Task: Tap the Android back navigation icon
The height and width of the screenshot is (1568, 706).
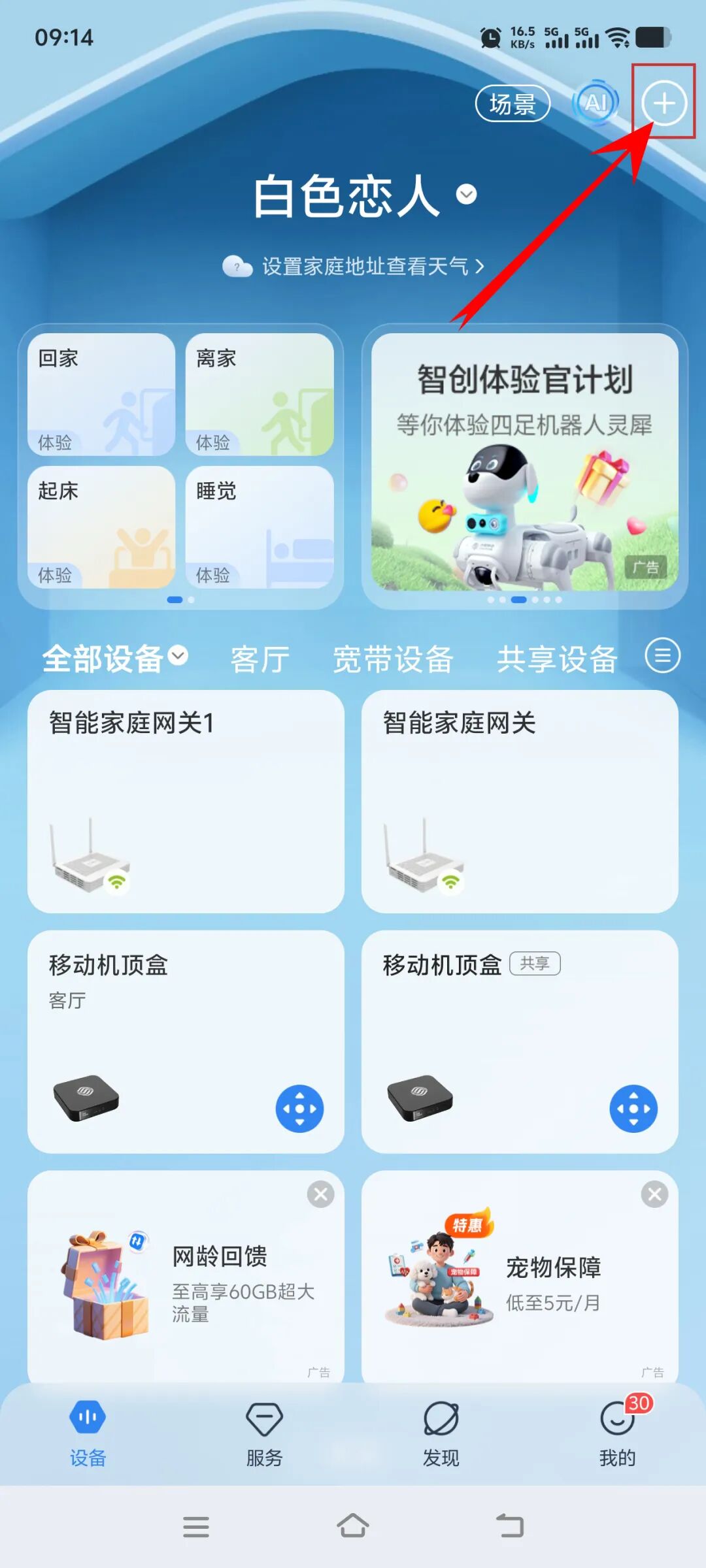Action: [x=509, y=1527]
